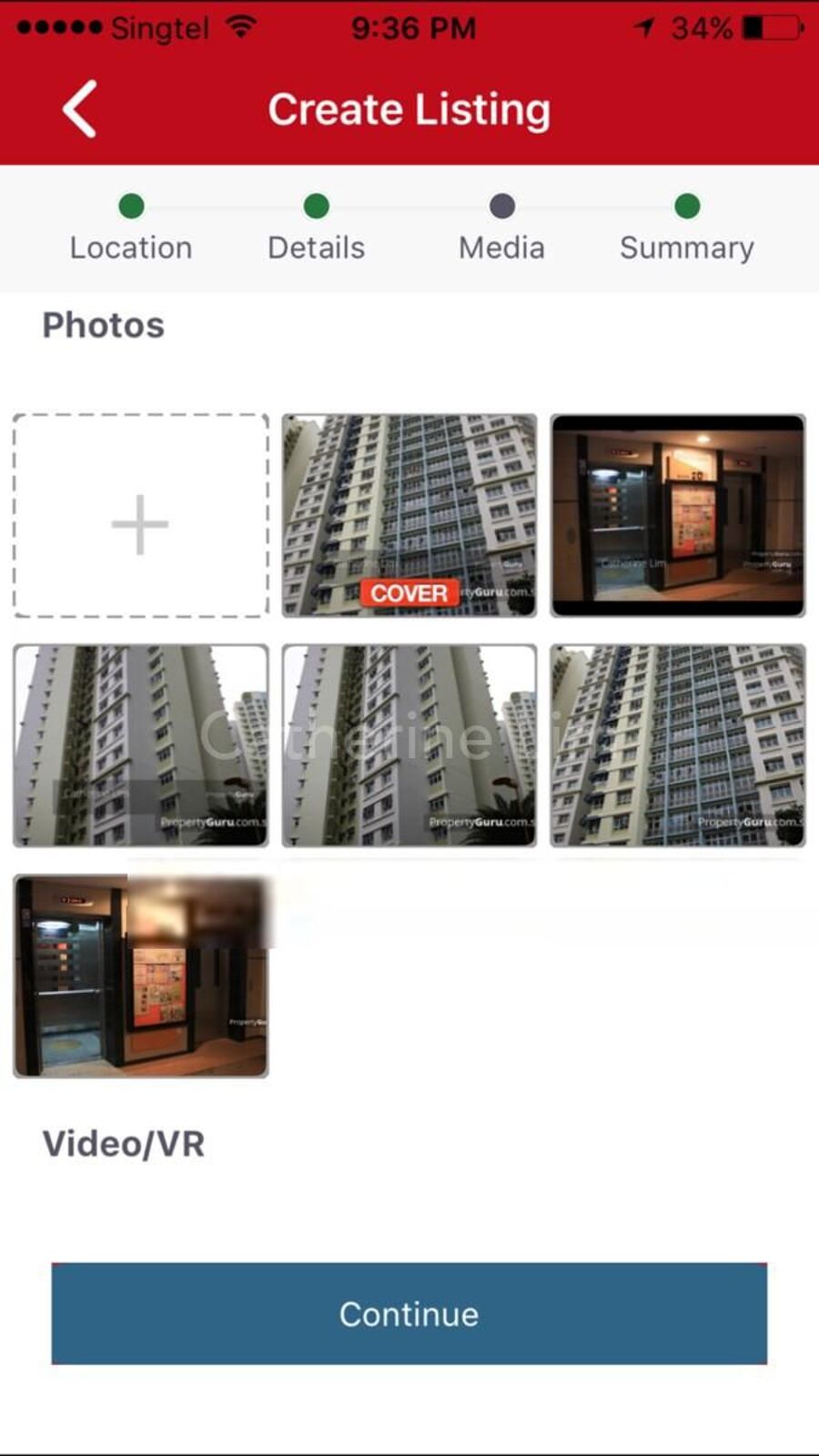Add a new photo with the plus tile
Screen dimensions: 819x1456
point(140,516)
